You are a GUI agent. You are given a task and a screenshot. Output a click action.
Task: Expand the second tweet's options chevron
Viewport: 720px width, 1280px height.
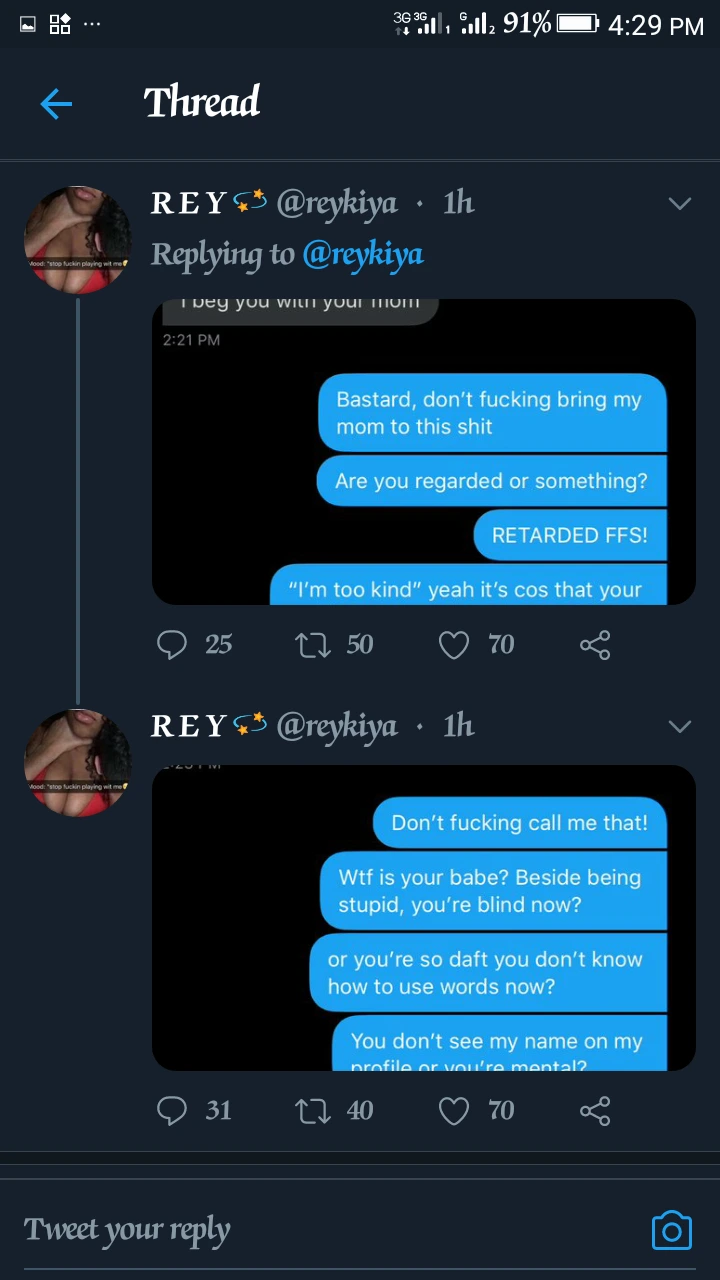pyautogui.click(x=680, y=726)
